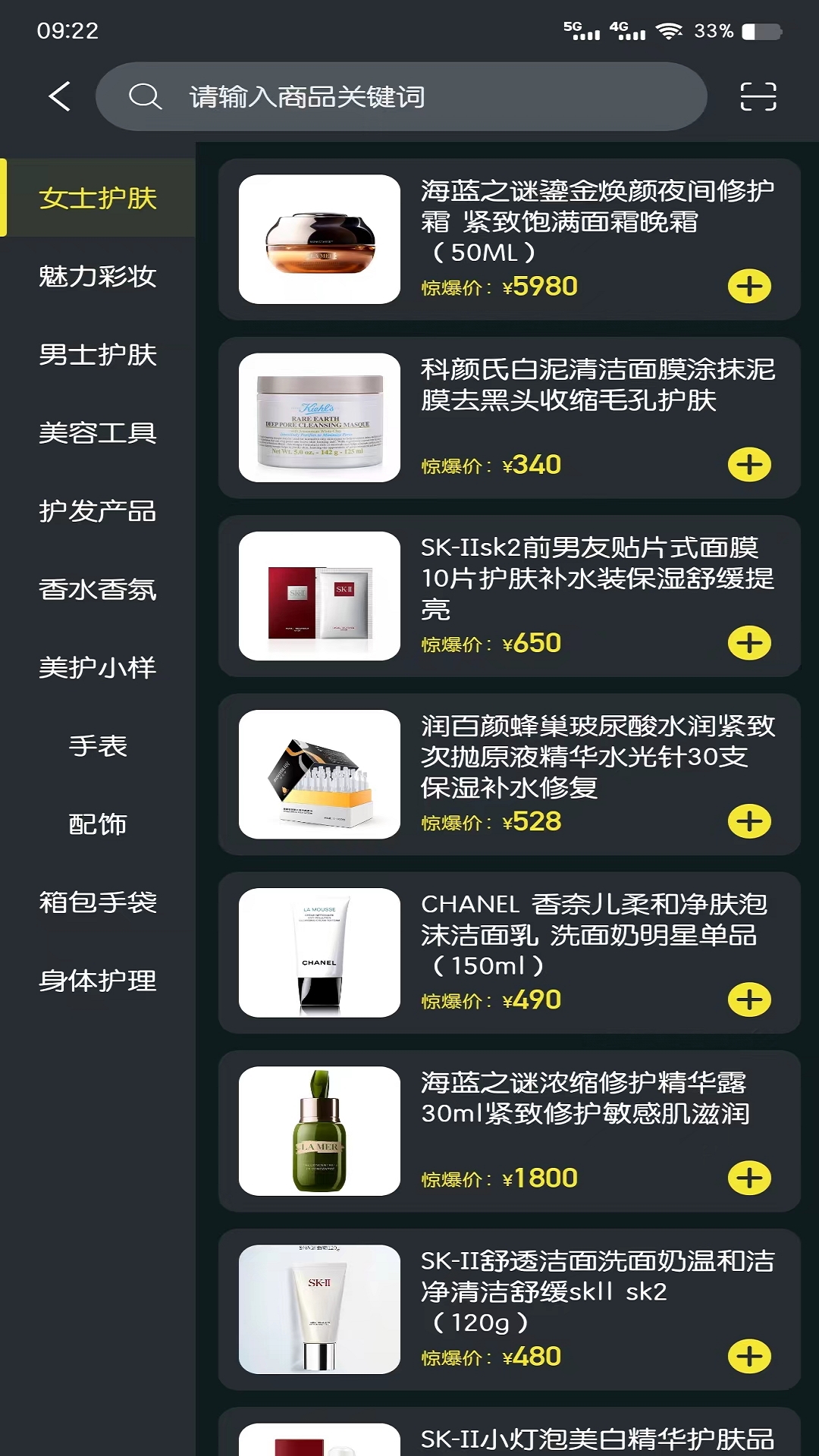Add the 润百颜蜂巢玻尿酸水光针 to cart
Screen dimensions: 819x1456
point(751,821)
